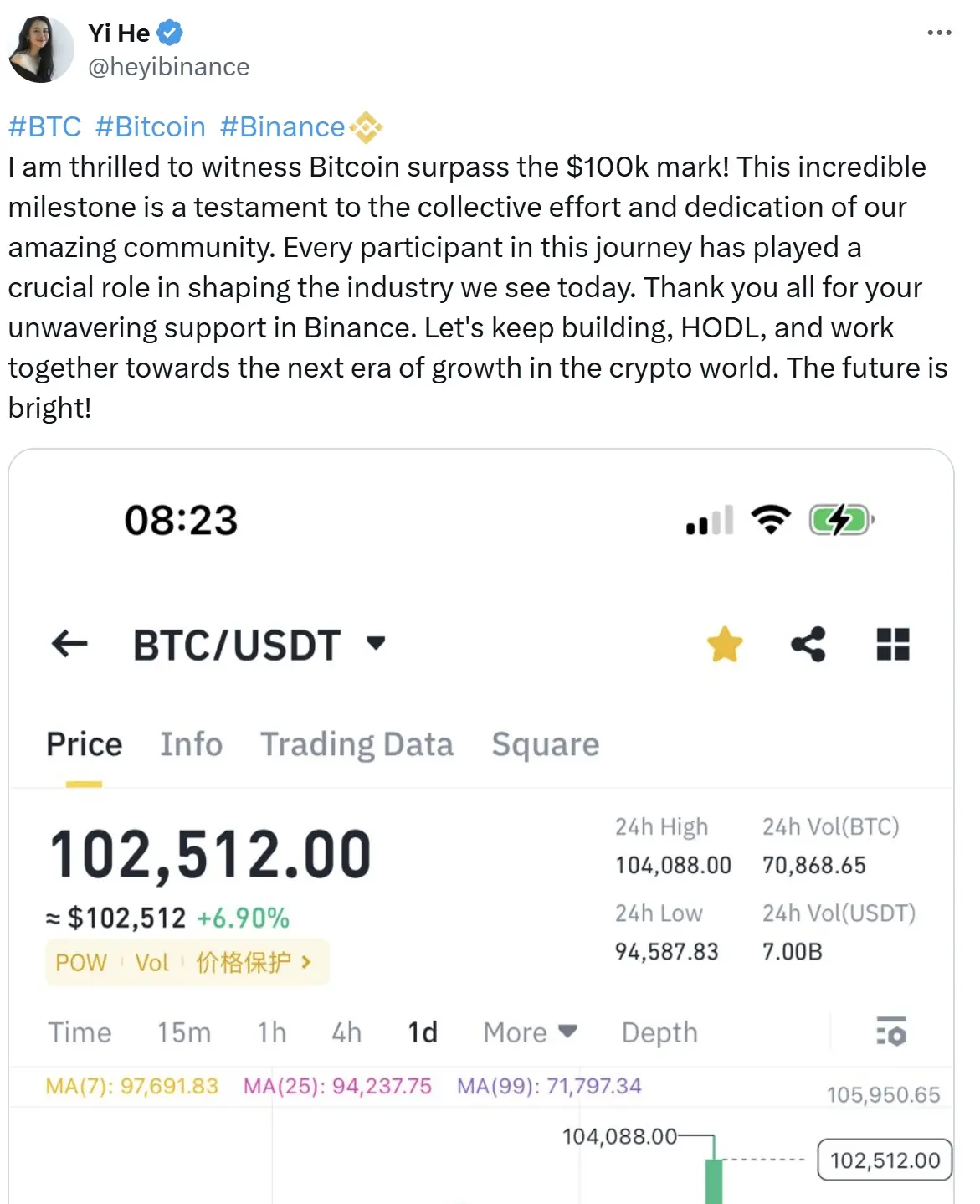Switch the chart to the 15m timeframe
Viewport: 980px width, 1204px height.
coord(184,1032)
